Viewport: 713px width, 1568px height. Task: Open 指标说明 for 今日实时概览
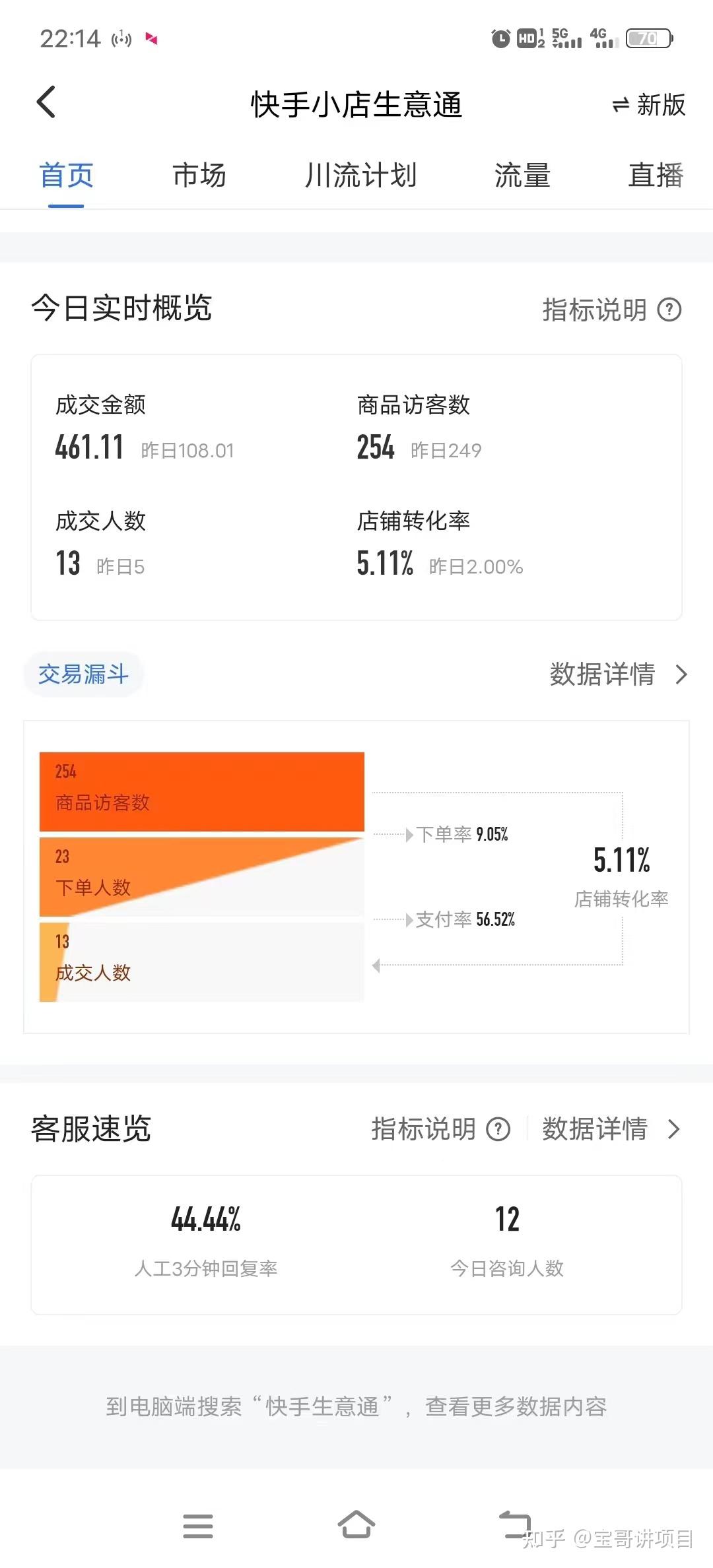pyautogui.click(x=611, y=310)
